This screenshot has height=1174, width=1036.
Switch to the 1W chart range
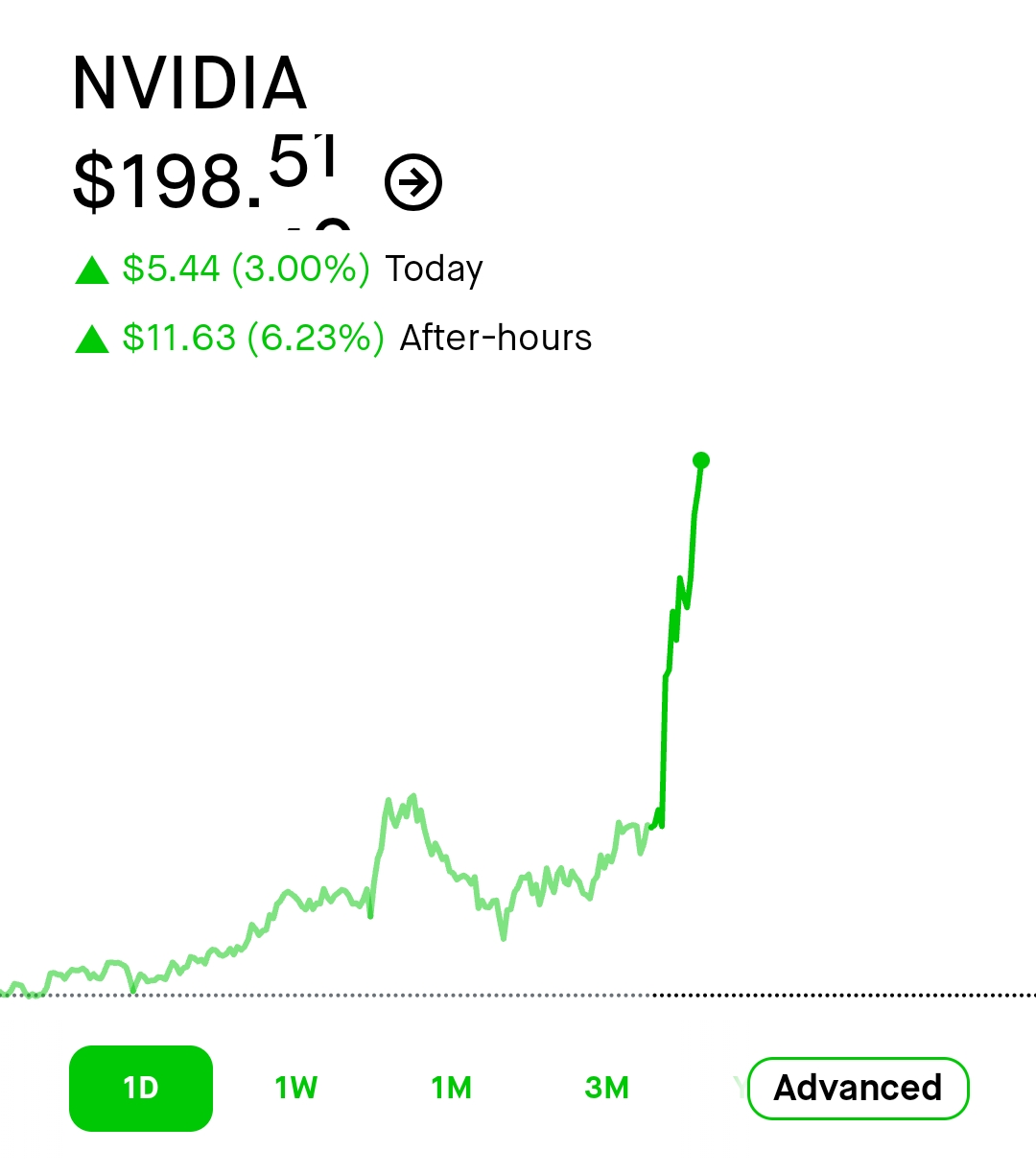point(295,1088)
